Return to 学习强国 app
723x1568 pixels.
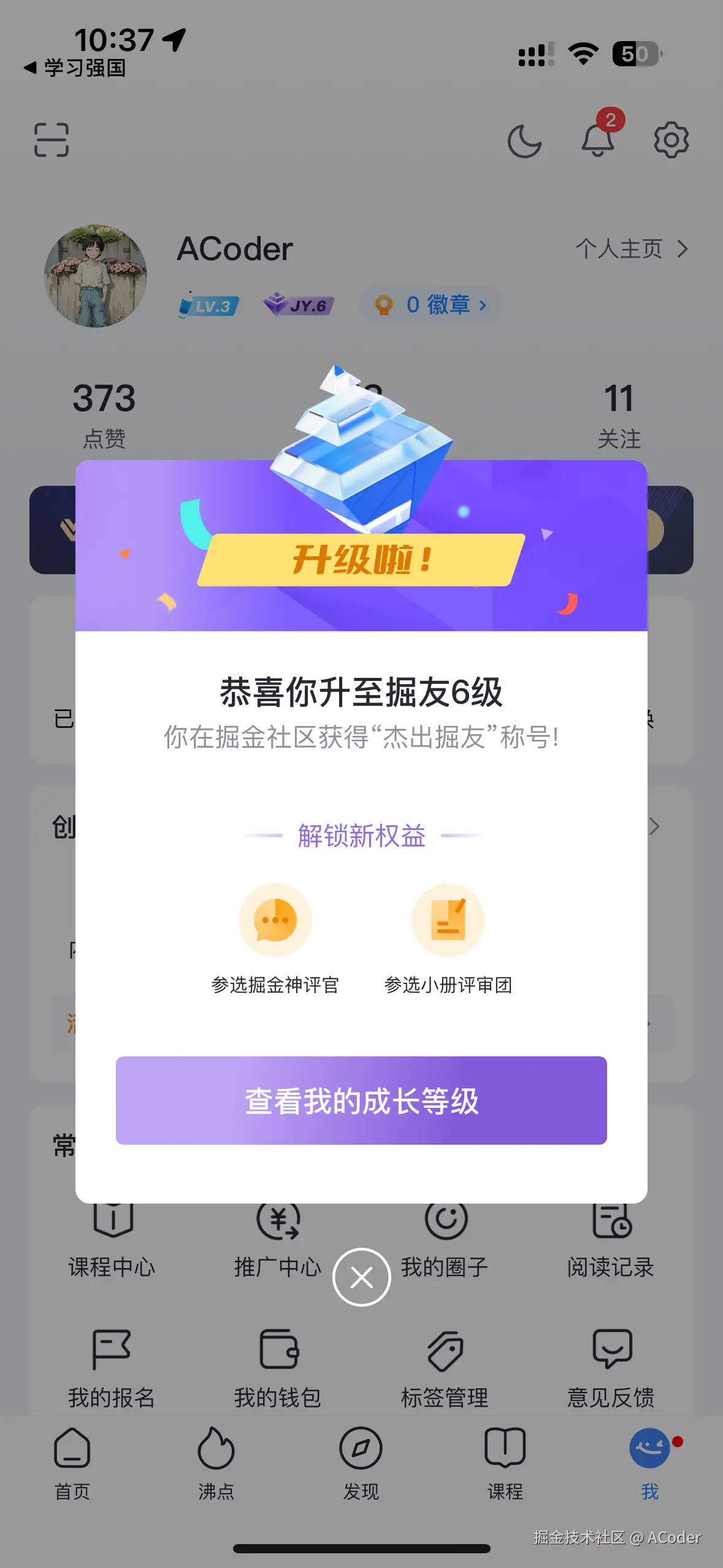click(x=75, y=68)
